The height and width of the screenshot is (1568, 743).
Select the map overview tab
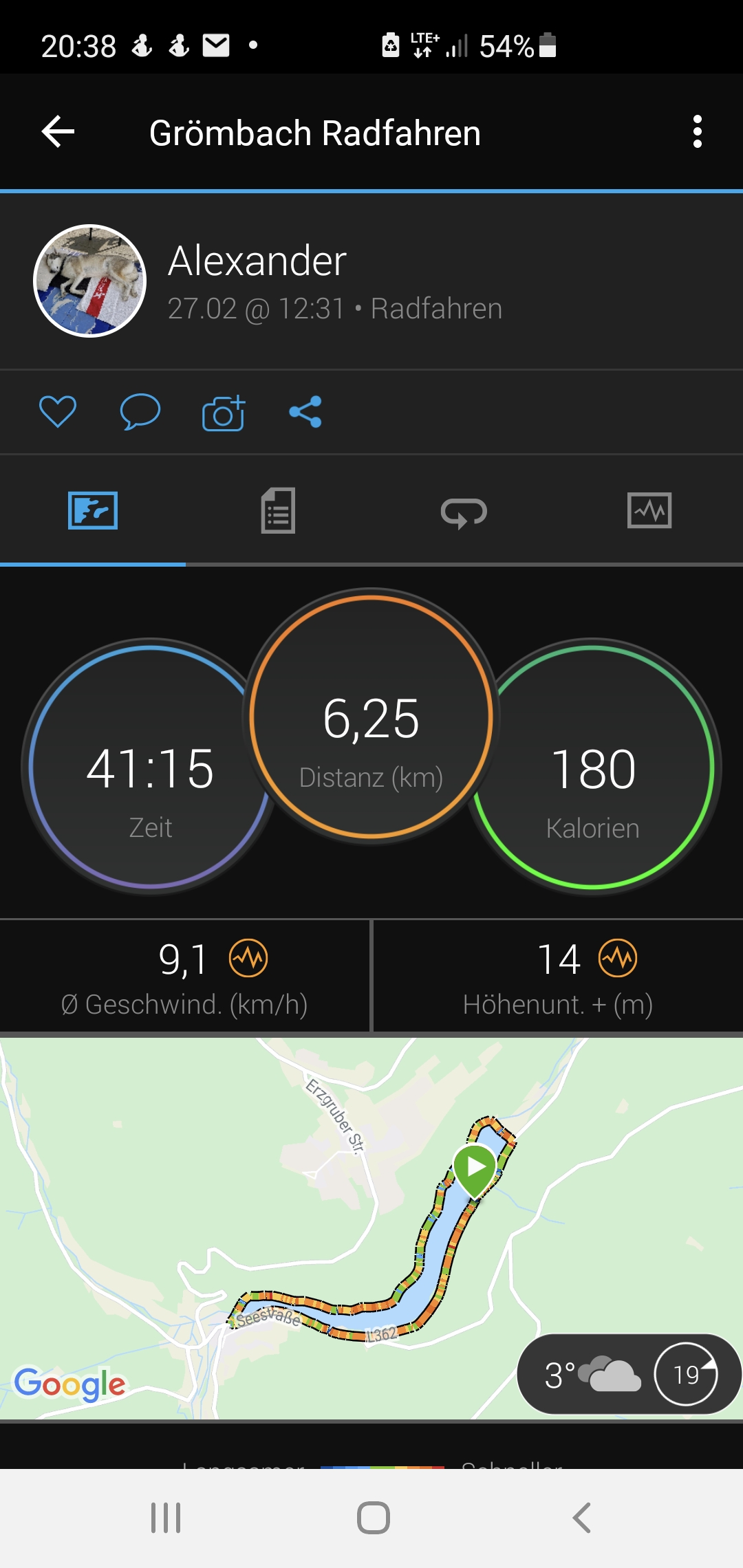click(93, 511)
